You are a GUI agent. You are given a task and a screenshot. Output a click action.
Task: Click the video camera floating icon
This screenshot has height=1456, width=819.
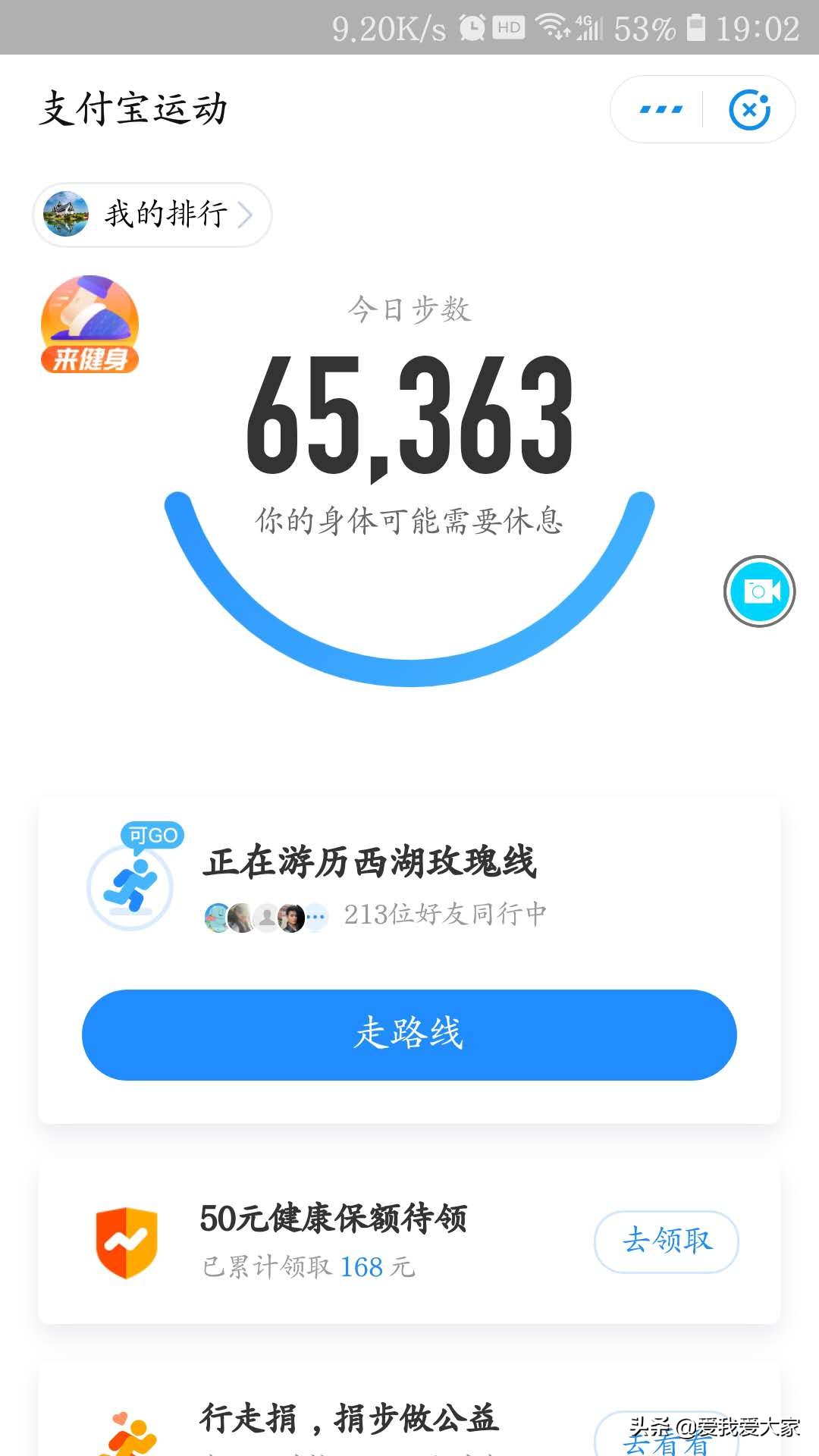coord(759,592)
